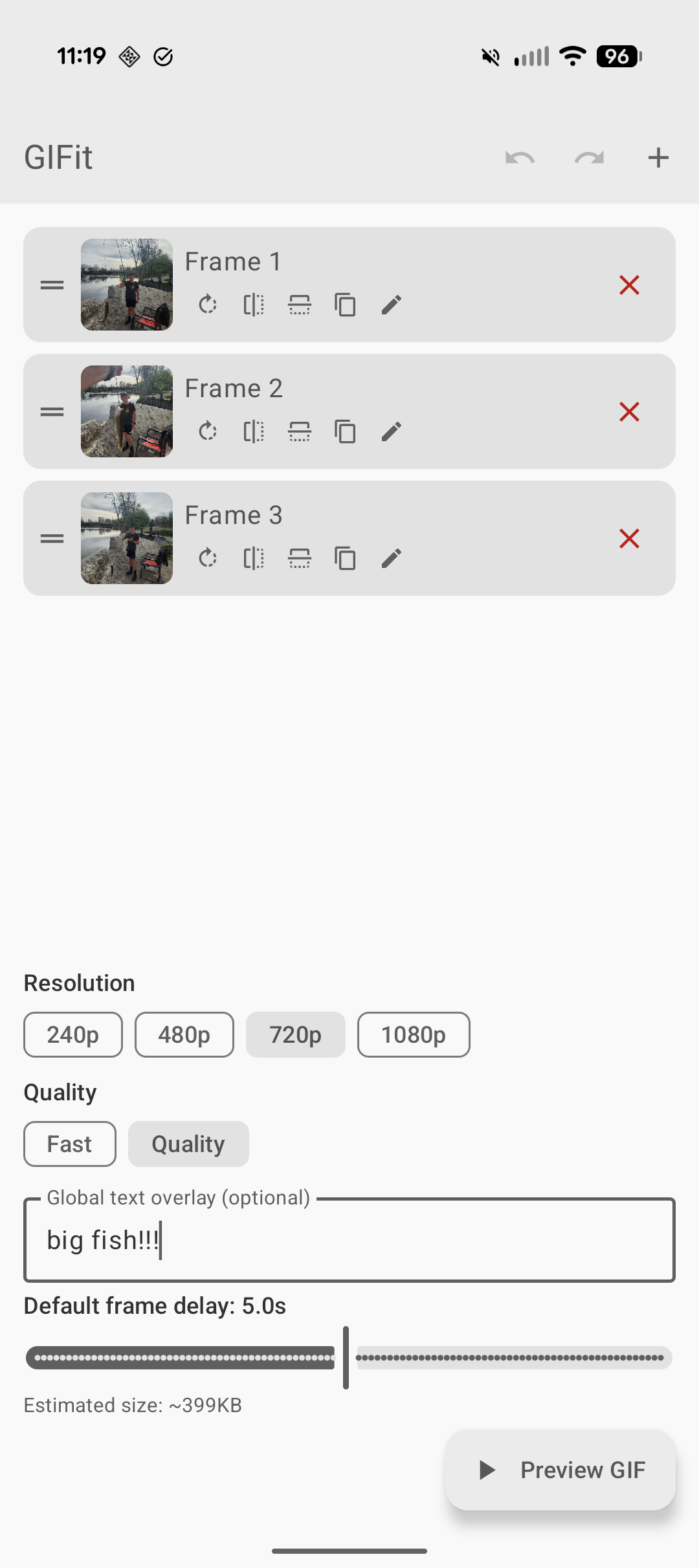Rotate Frame 1
Image resolution: width=699 pixels, height=1568 pixels.
[208, 304]
